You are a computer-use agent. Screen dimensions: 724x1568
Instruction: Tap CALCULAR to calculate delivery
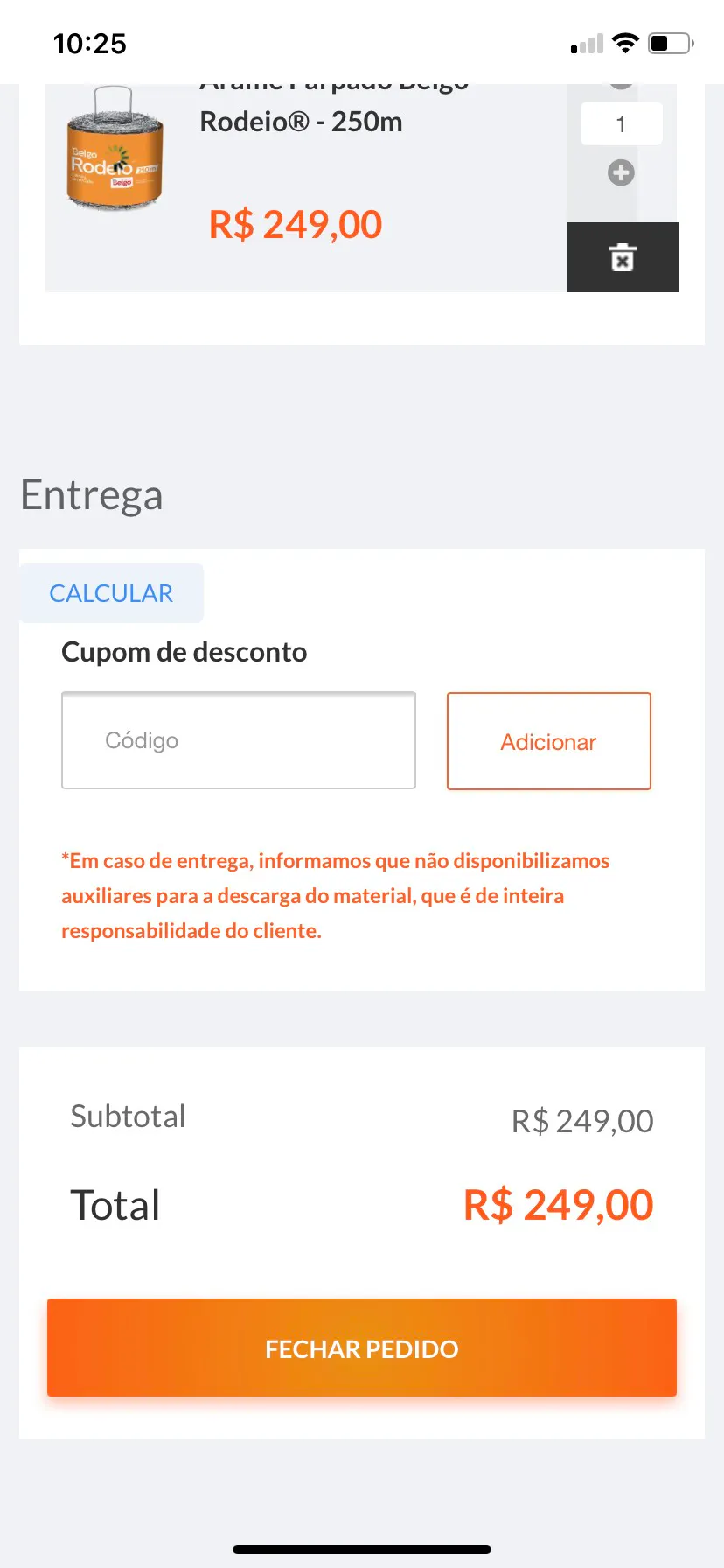point(111,593)
